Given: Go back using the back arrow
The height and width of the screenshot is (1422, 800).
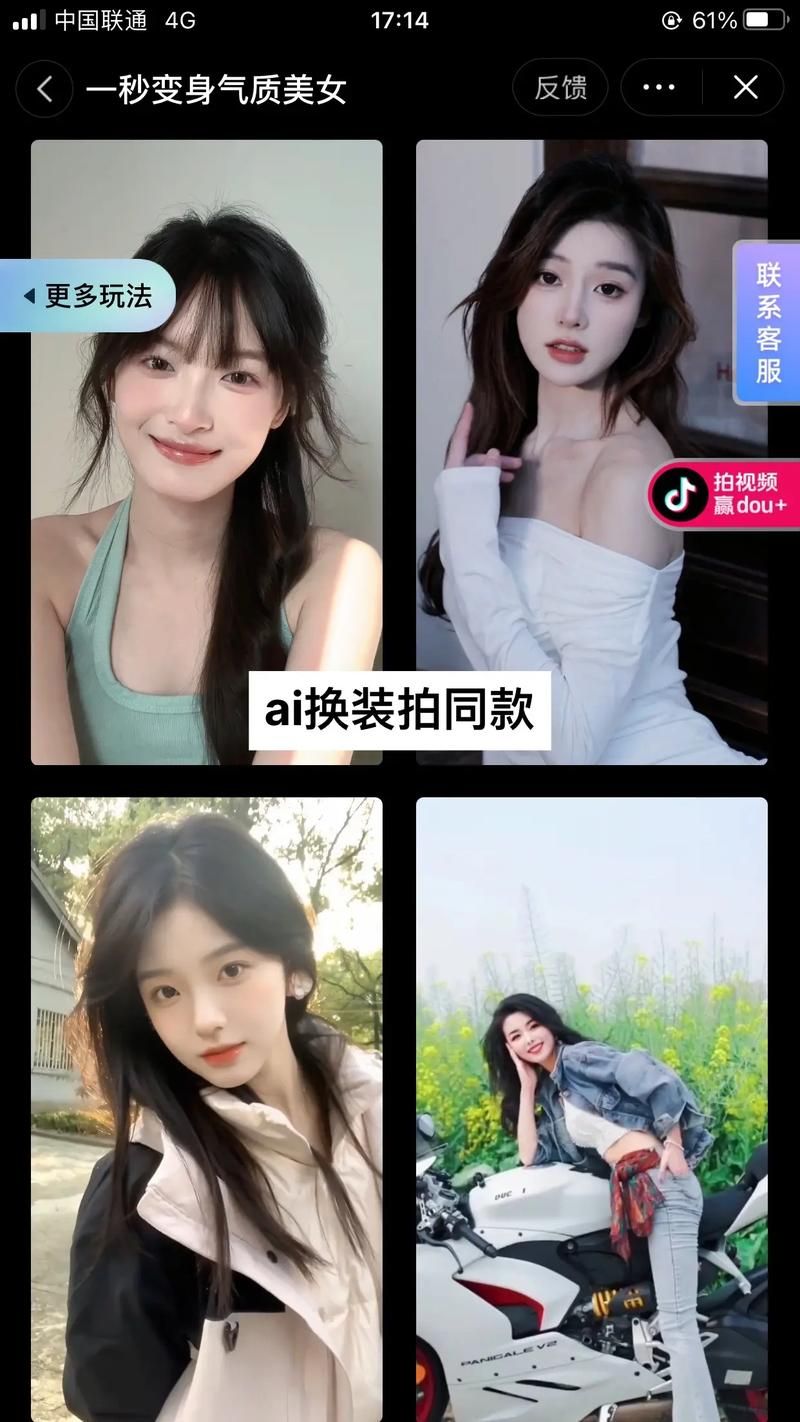Looking at the screenshot, I should 44,89.
